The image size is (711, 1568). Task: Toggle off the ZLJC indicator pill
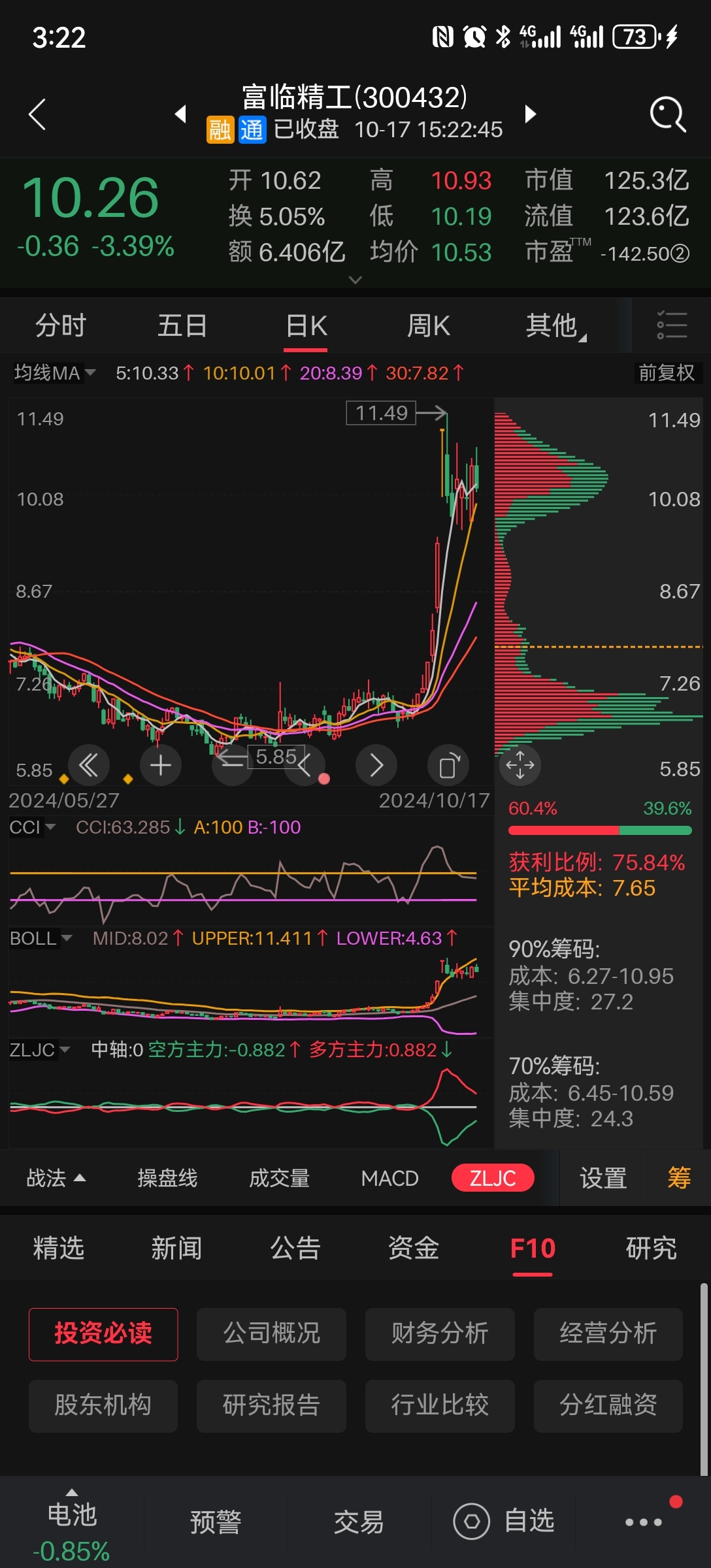coord(493,1177)
